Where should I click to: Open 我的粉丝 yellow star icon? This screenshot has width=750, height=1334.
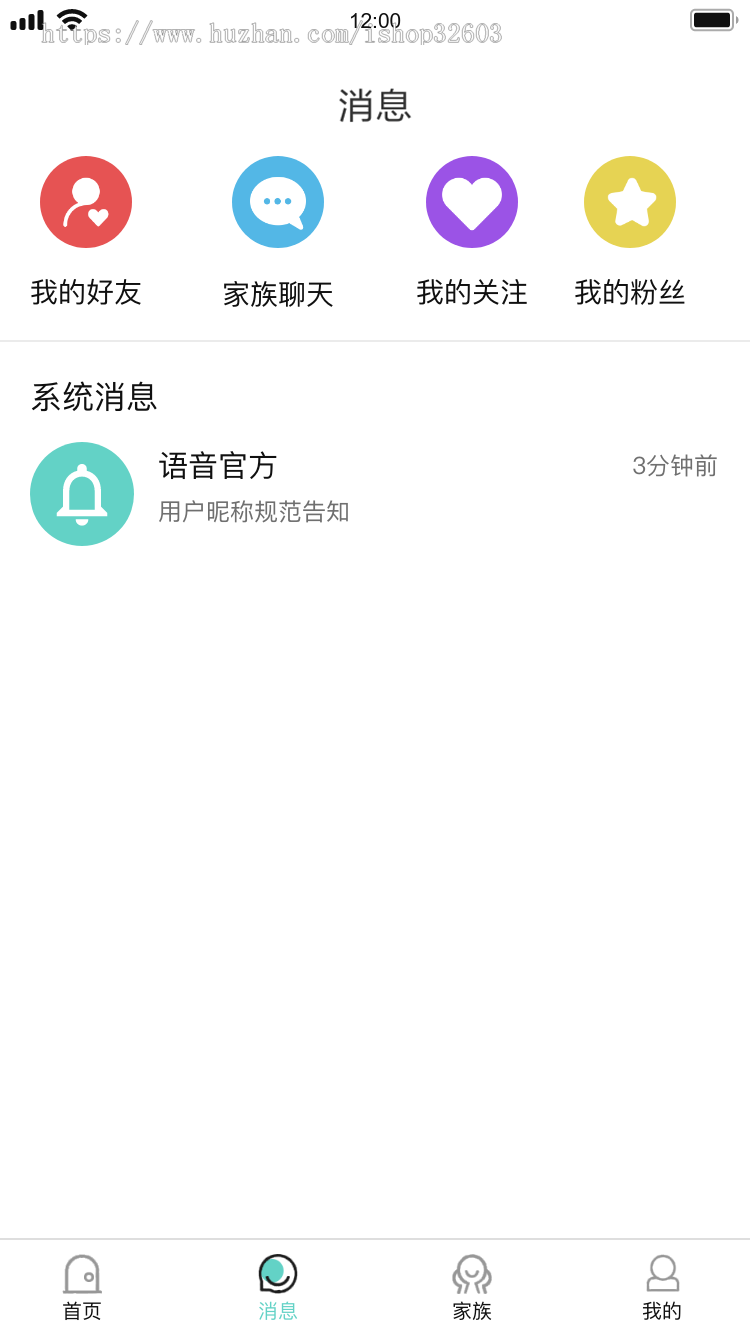coord(629,201)
